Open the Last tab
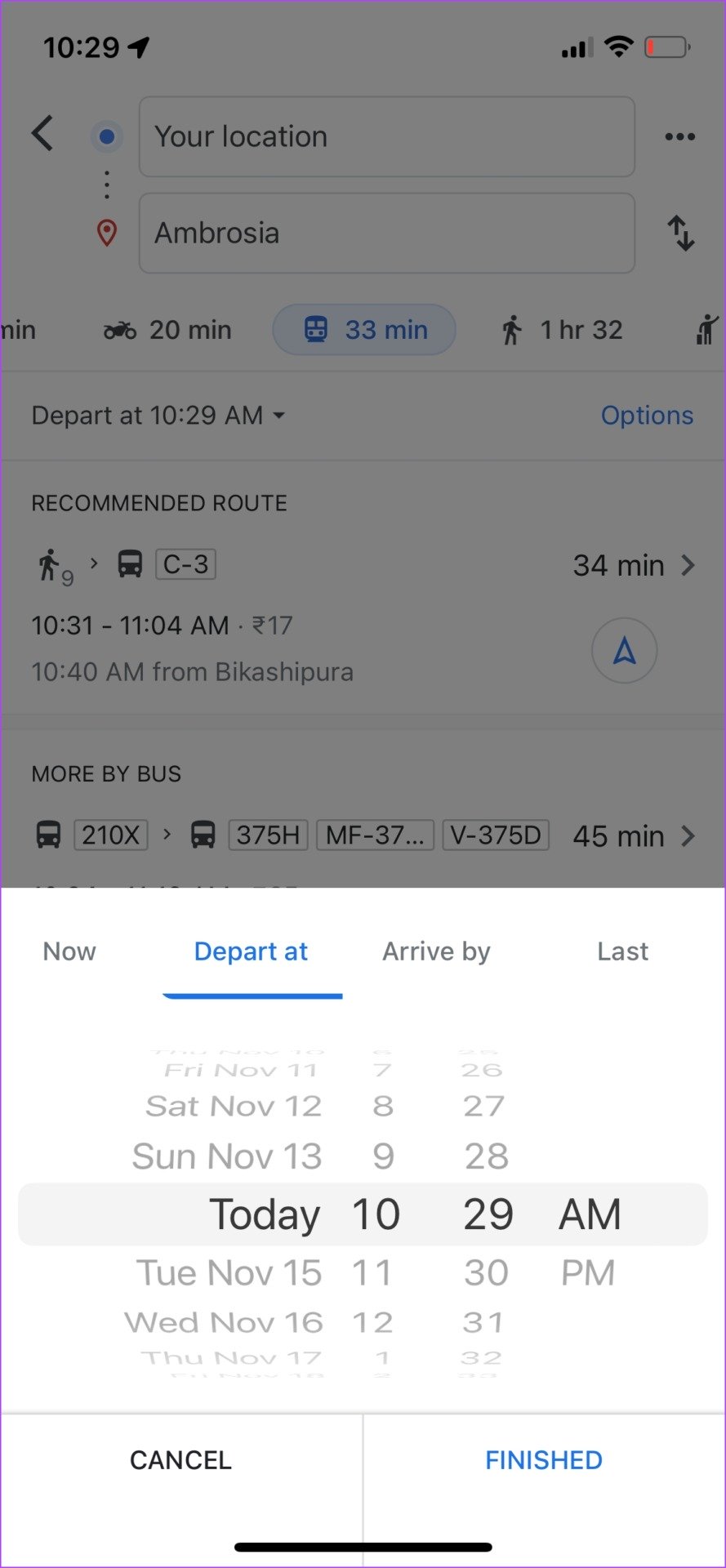Image resolution: width=726 pixels, height=1568 pixels. point(622,951)
